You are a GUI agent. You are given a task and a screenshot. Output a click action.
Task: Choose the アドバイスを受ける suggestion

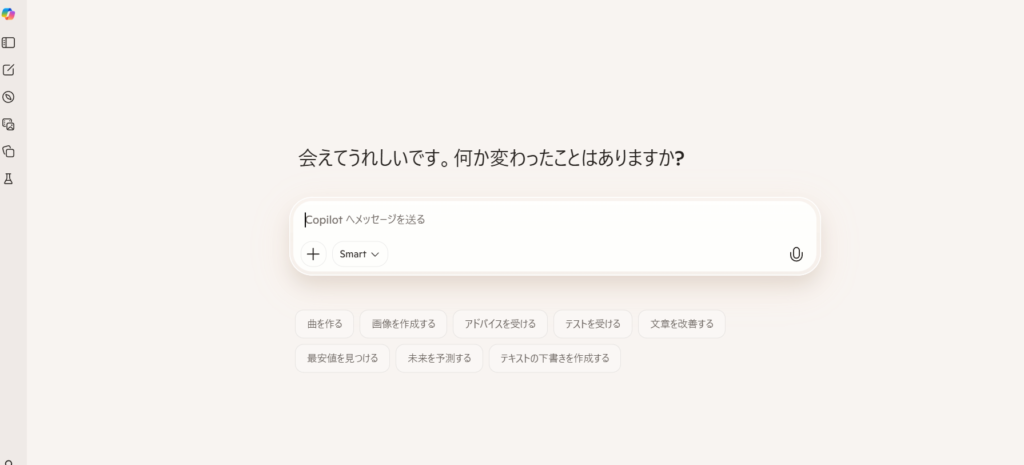500,324
